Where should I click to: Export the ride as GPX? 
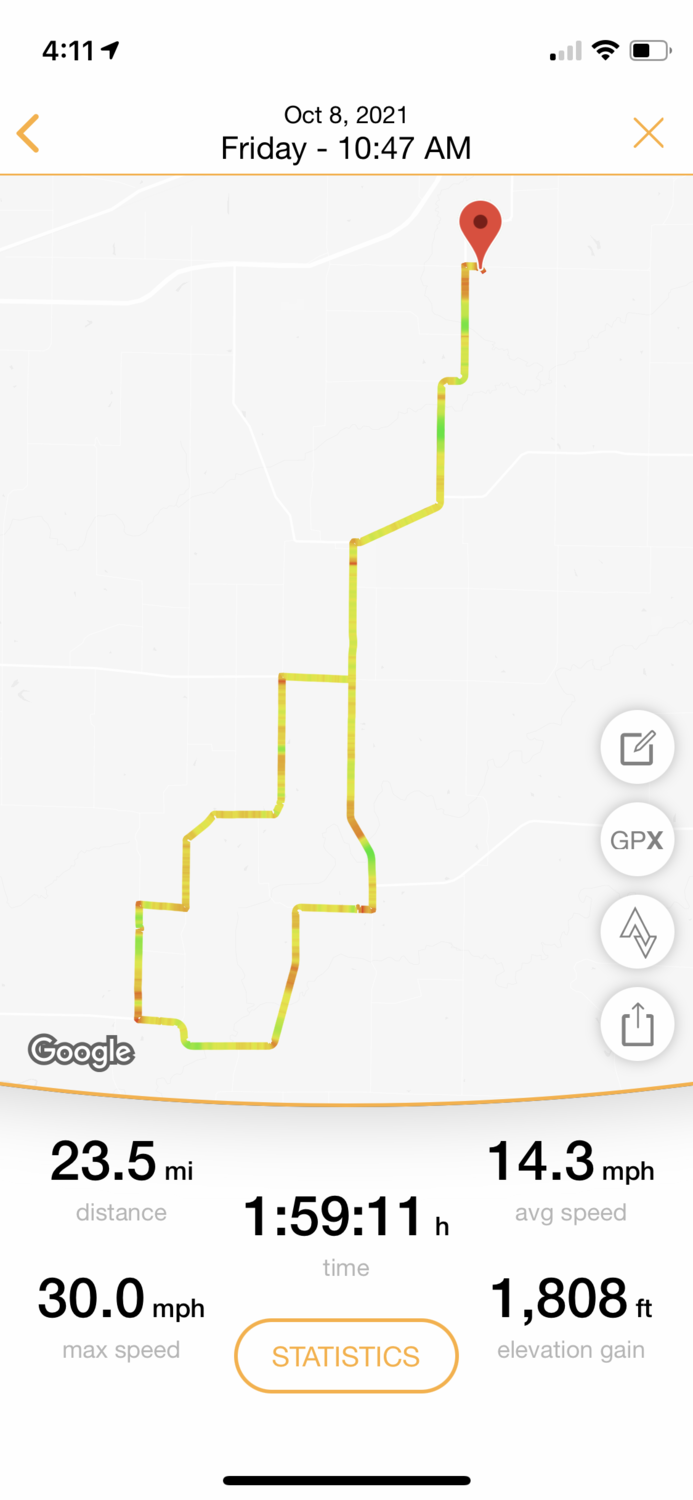click(x=637, y=840)
